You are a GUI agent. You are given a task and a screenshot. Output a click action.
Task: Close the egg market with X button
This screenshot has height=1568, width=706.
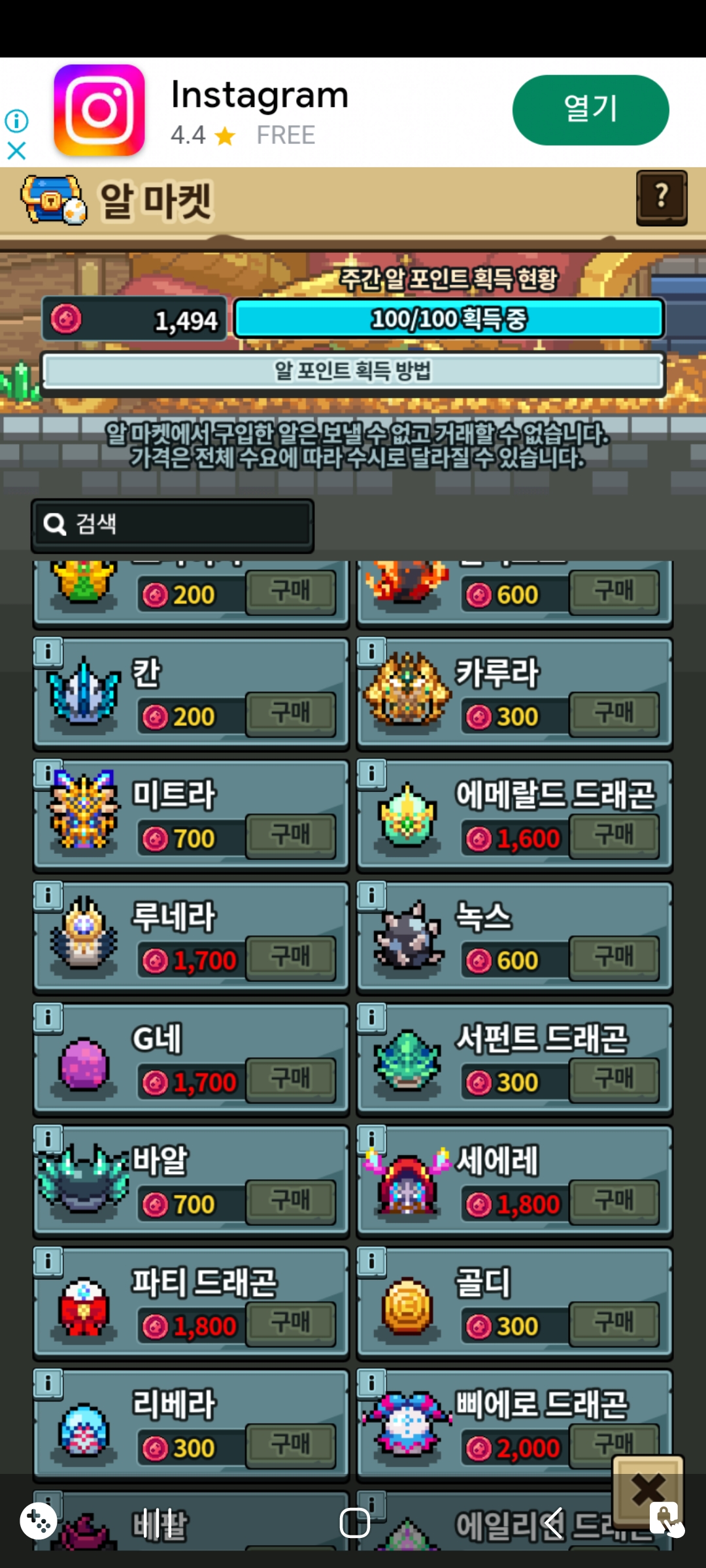(648, 1491)
